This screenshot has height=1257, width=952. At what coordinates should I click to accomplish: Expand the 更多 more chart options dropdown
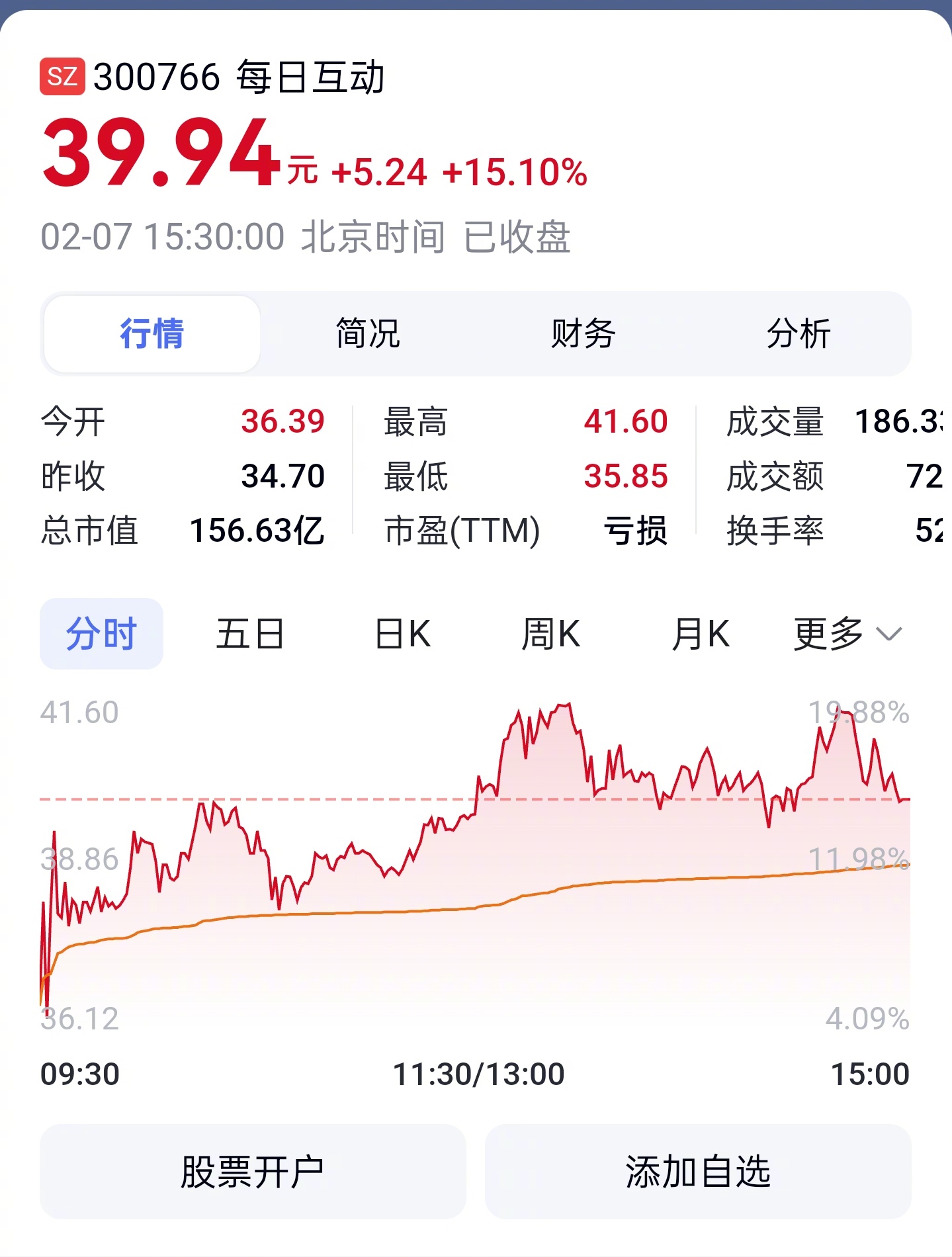pos(842,633)
